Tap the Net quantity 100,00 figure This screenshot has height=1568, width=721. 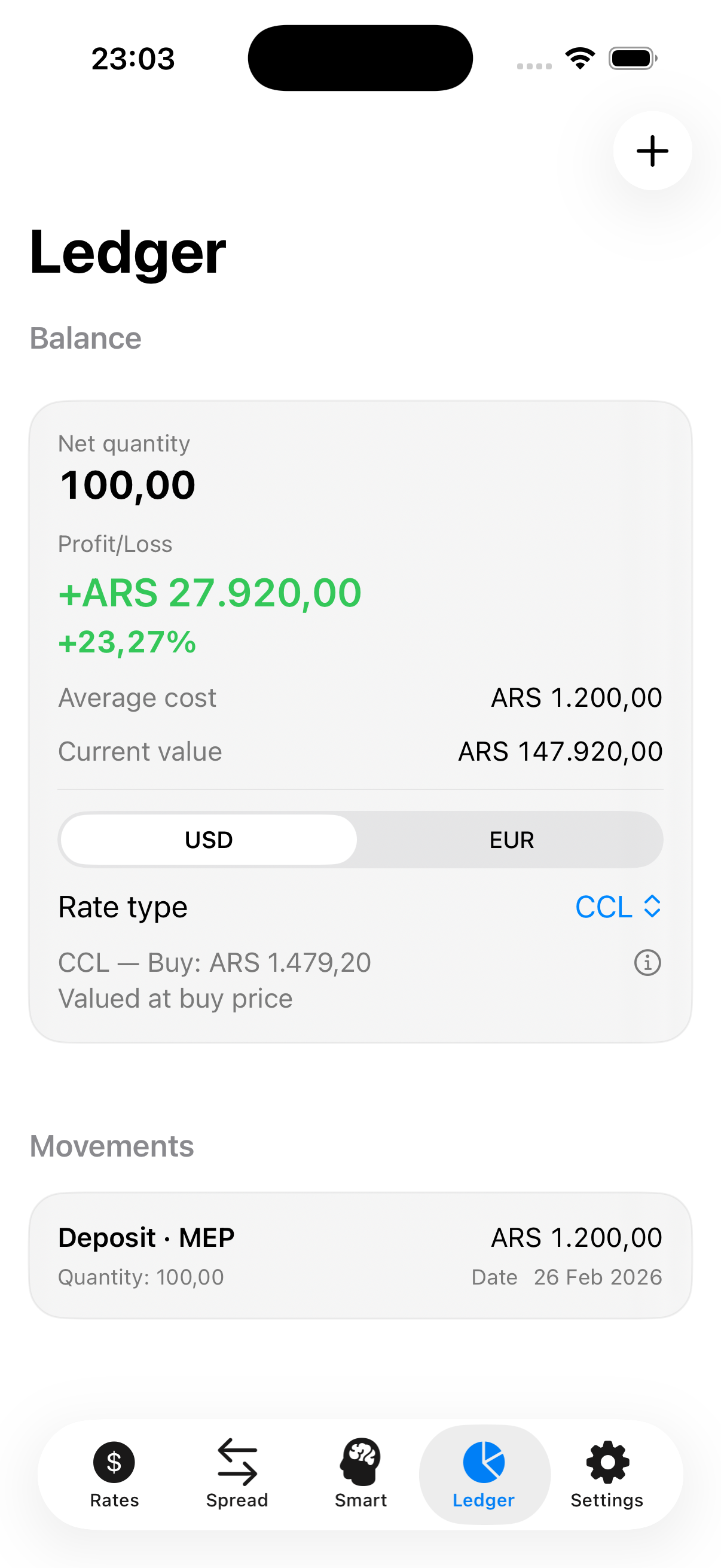tap(127, 484)
